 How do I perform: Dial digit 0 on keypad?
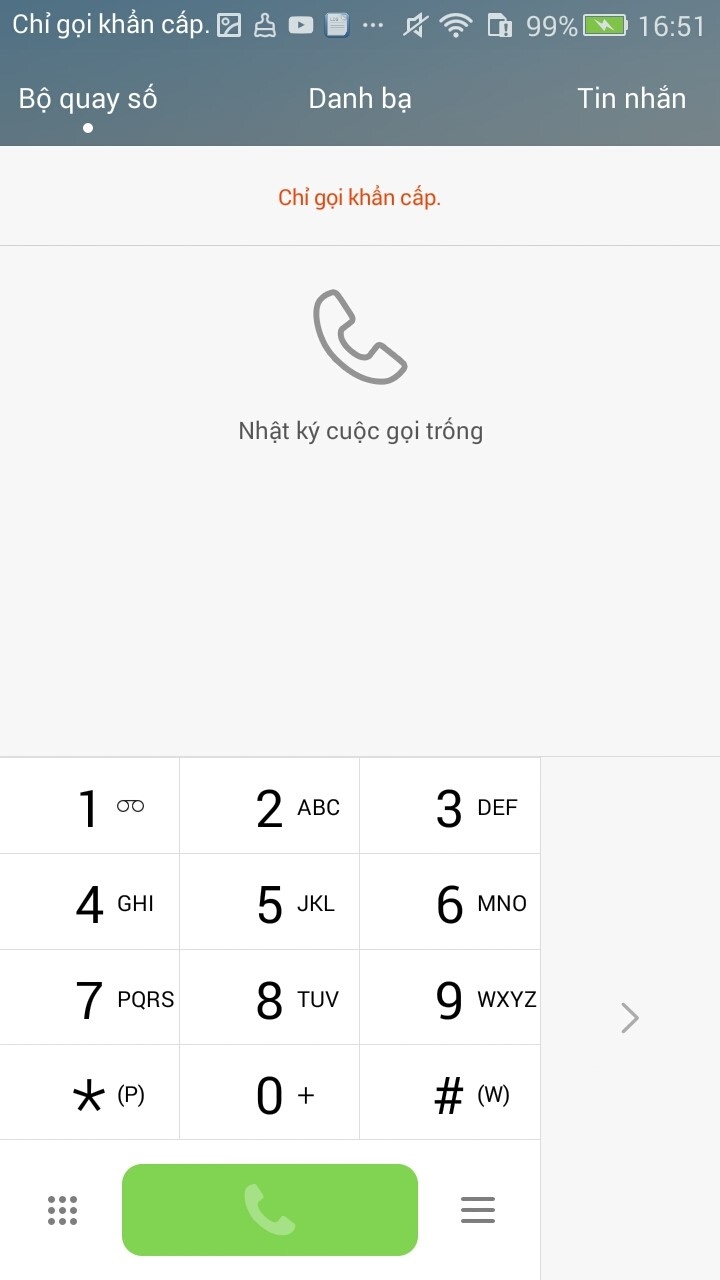click(270, 1094)
